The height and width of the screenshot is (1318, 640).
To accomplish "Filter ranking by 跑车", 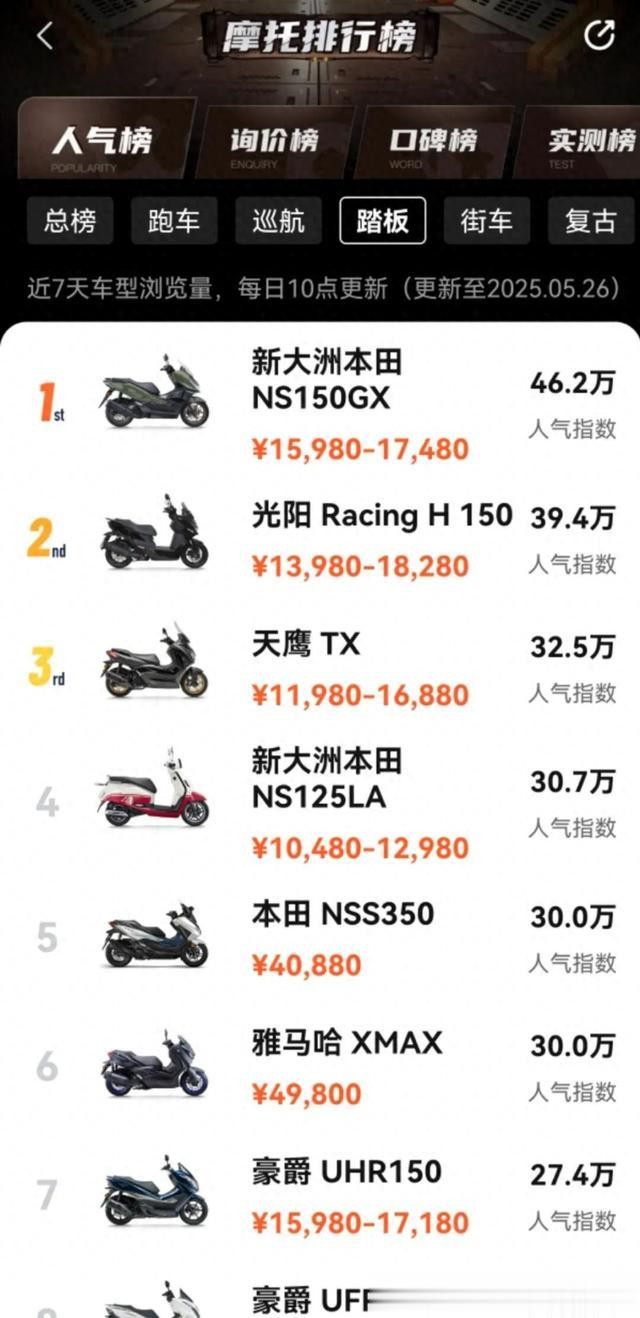I will tap(174, 221).
